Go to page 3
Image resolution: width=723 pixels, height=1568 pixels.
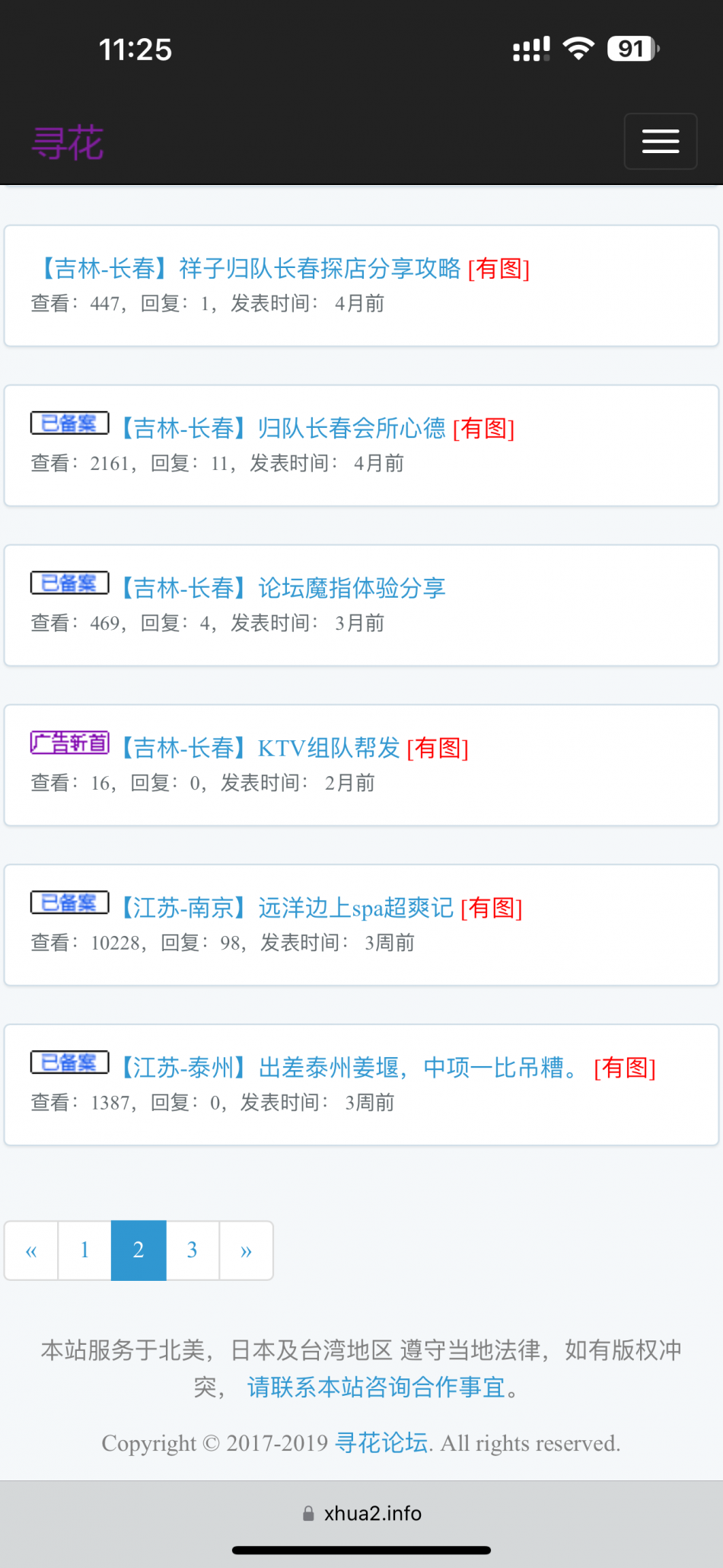tap(192, 1250)
